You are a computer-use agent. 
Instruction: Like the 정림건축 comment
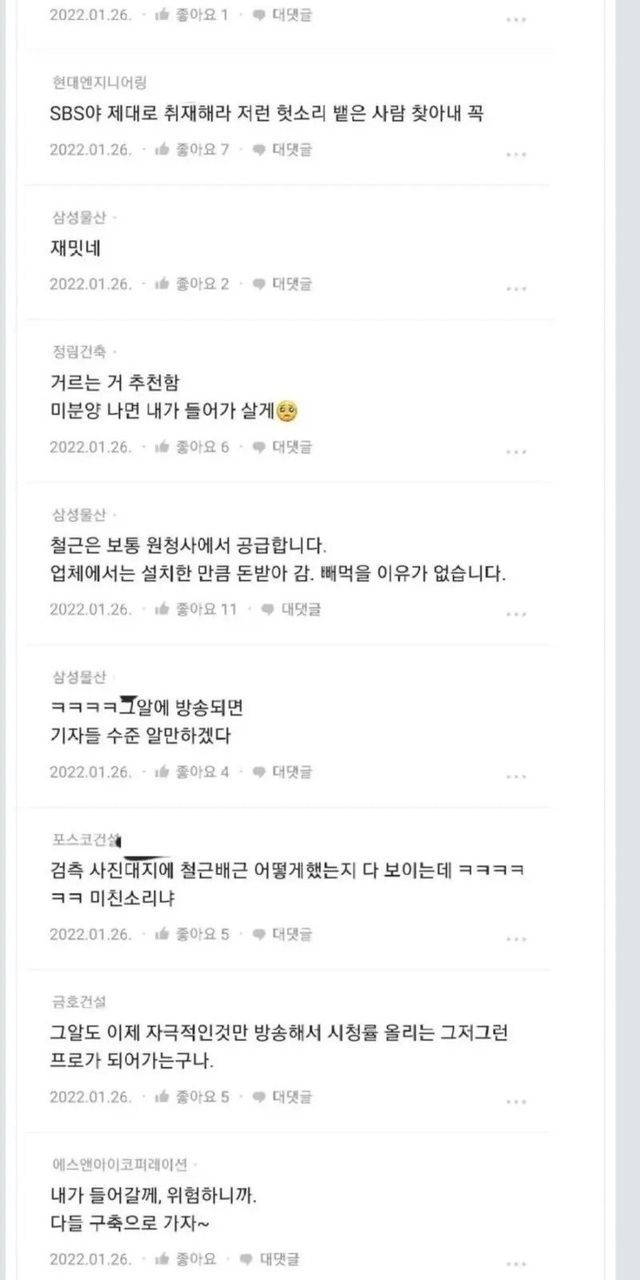pos(192,446)
